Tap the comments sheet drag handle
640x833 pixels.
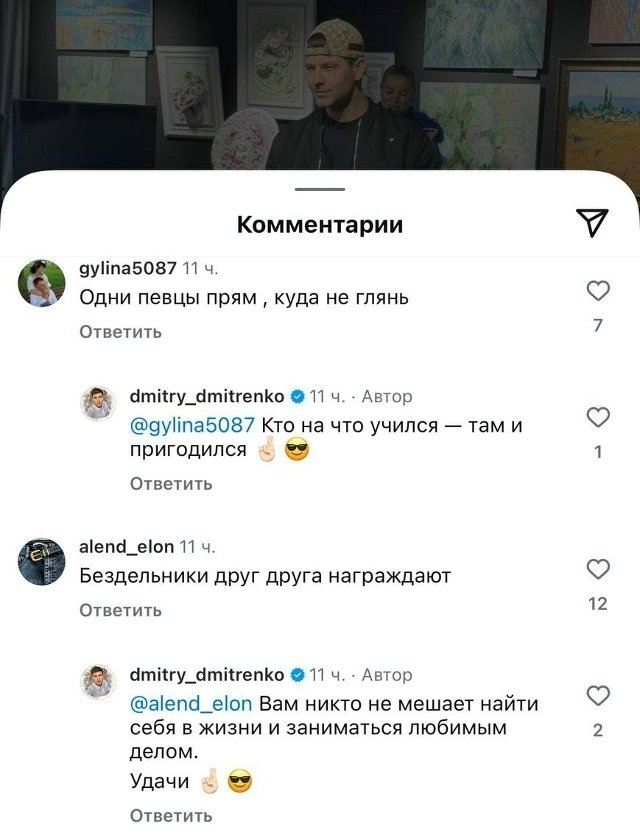click(320, 189)
